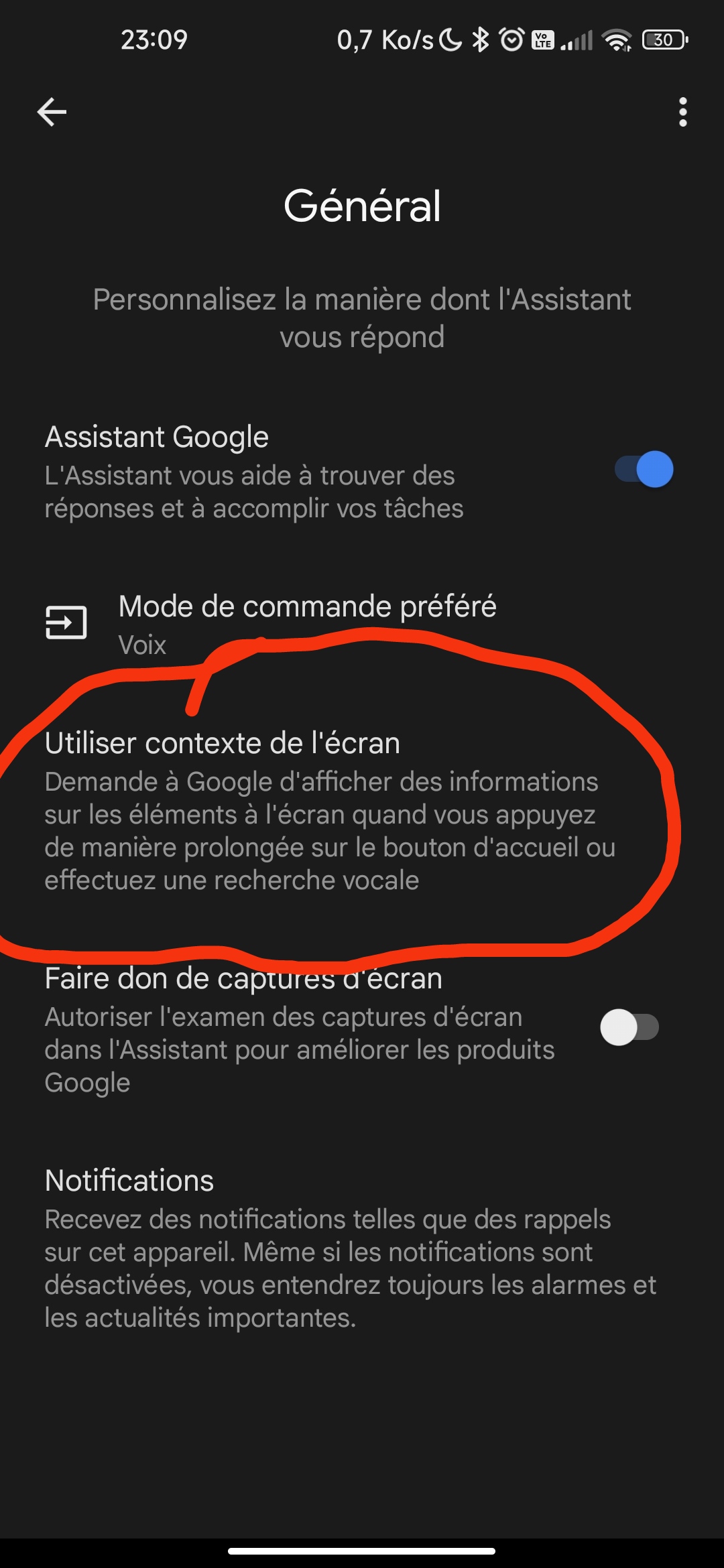Open Notifications settings row
724x1568 pixels.
tap(362, 1248)
